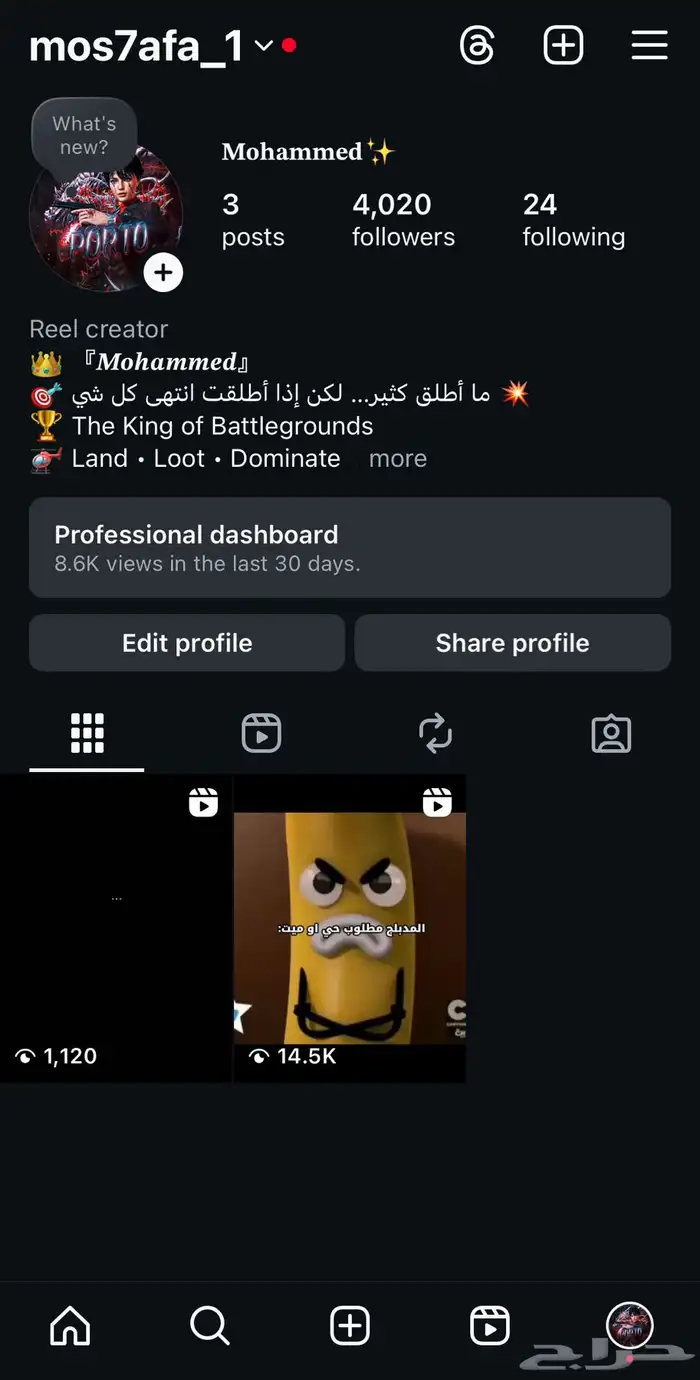Image resolution: width=700 pixels, height=1380 pixels.
Task: View the 4,020 followers list
Action: pos(403,220)
